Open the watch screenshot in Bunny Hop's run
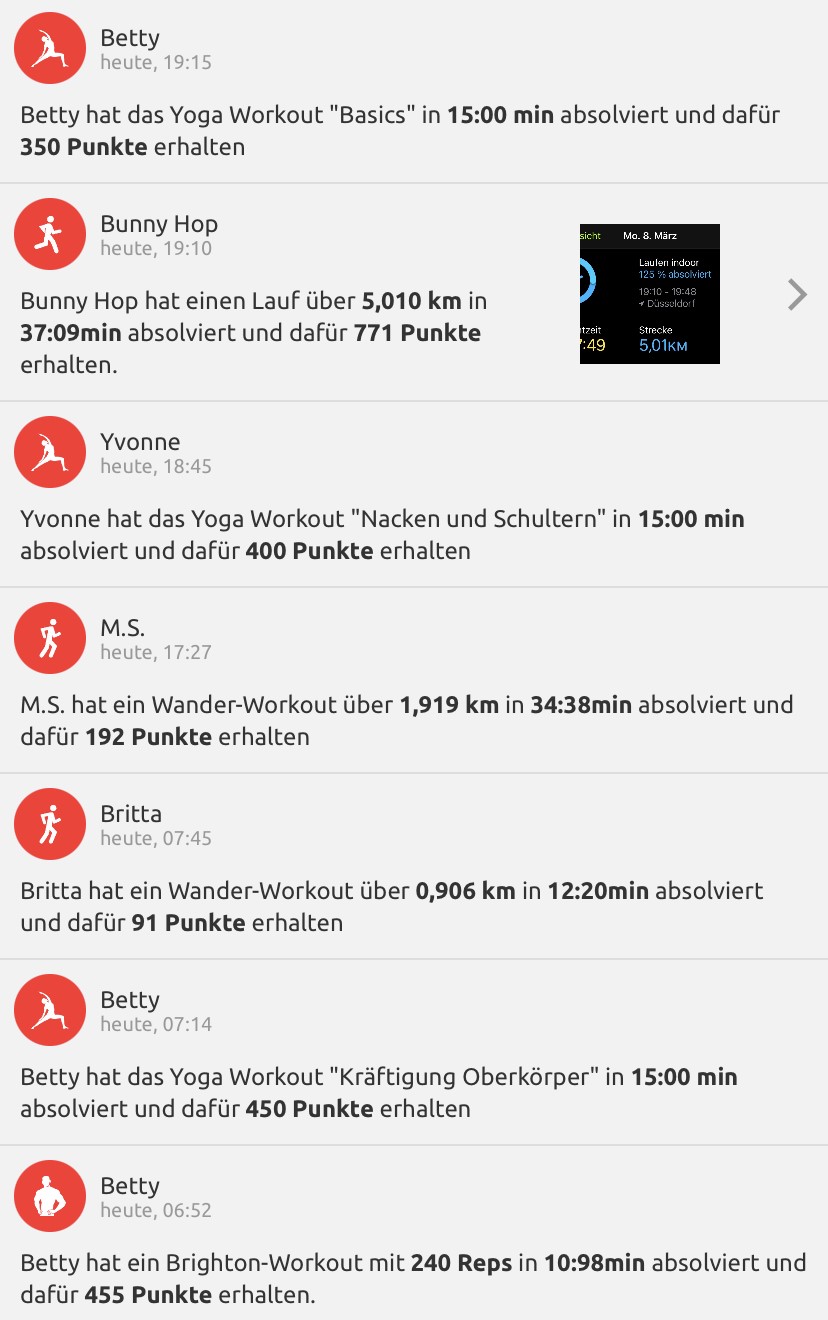 coord(649,293)
